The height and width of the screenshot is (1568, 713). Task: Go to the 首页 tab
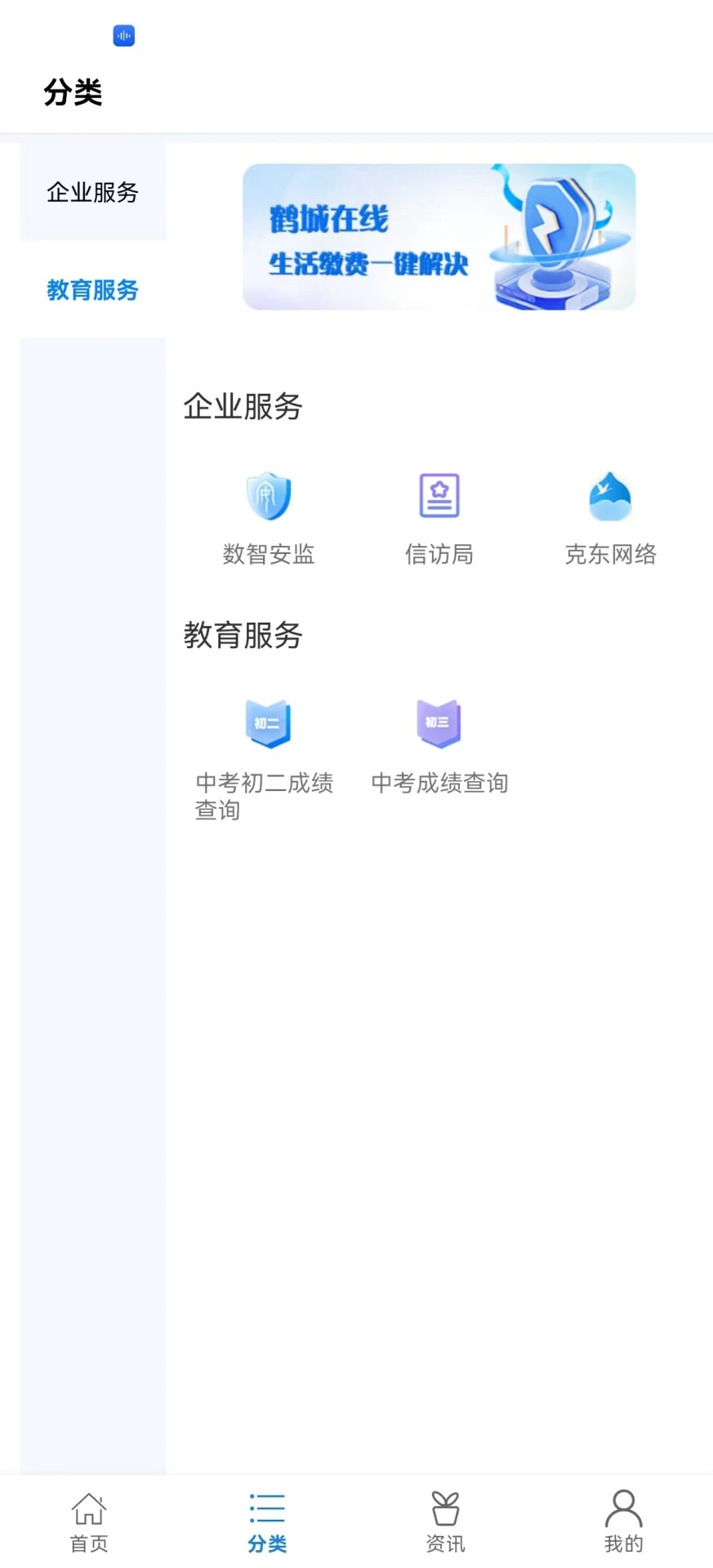point(89,1521)
